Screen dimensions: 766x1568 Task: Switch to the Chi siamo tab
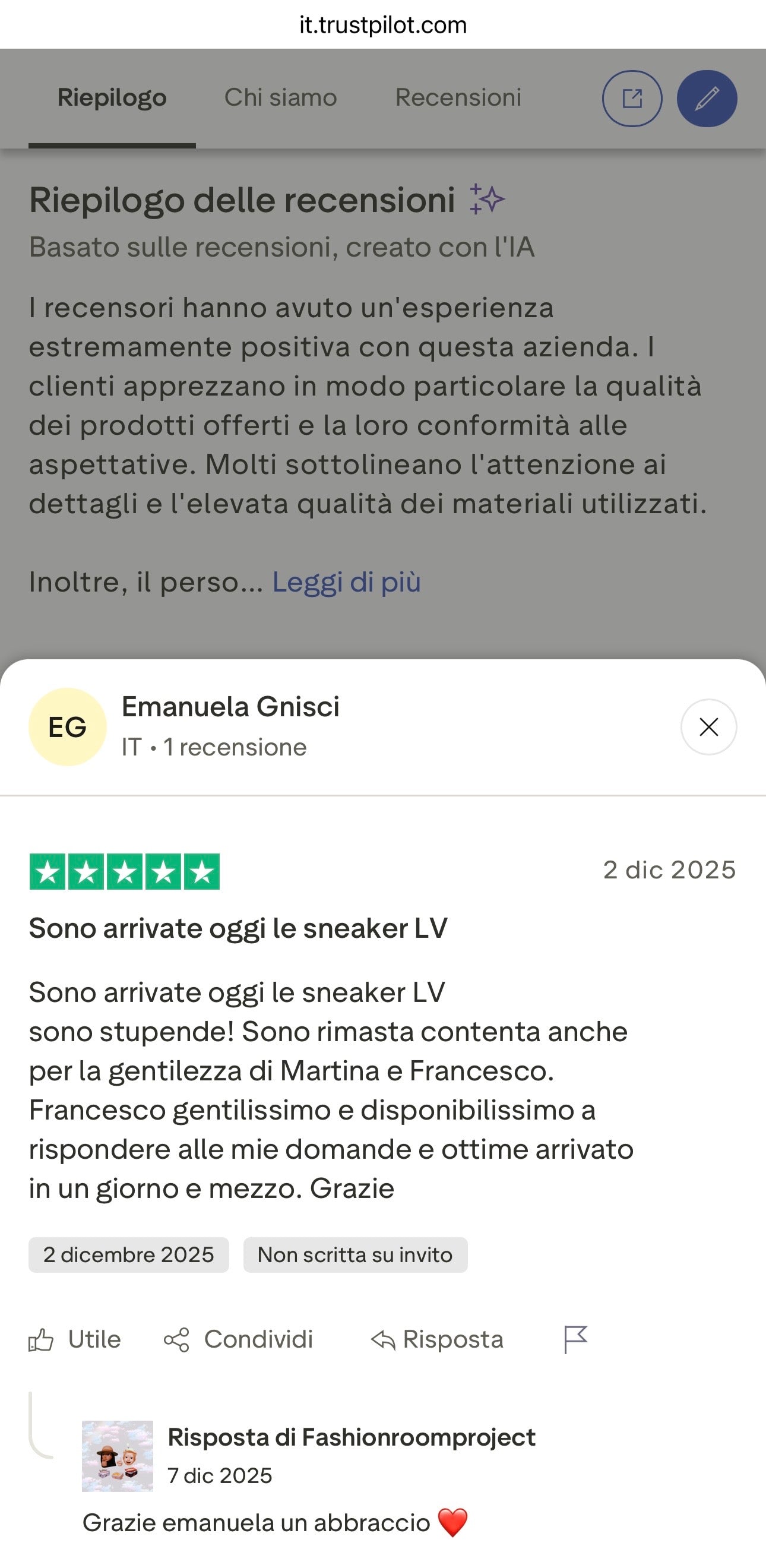coord(280,97)
